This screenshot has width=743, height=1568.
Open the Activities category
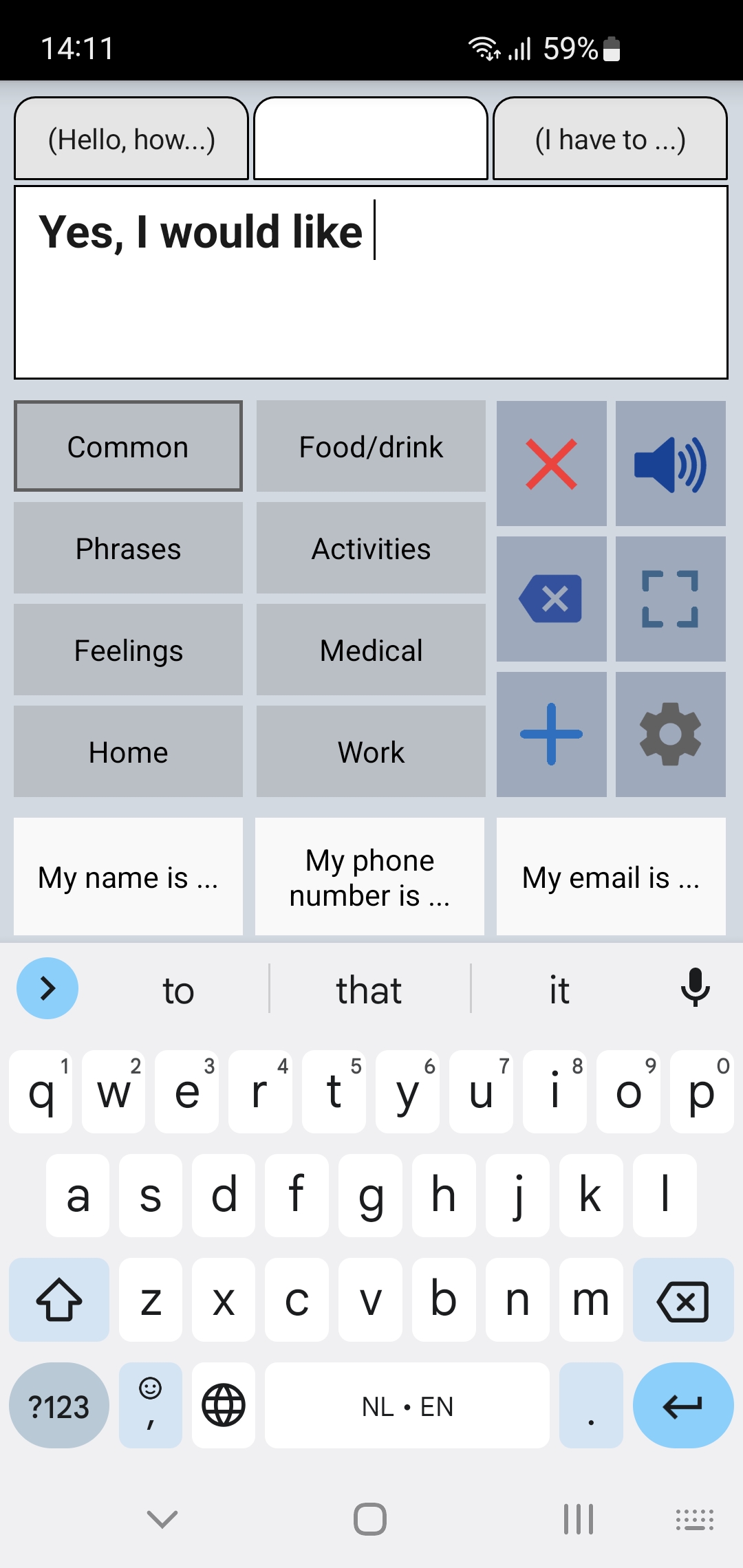click(x=371, y=548)
